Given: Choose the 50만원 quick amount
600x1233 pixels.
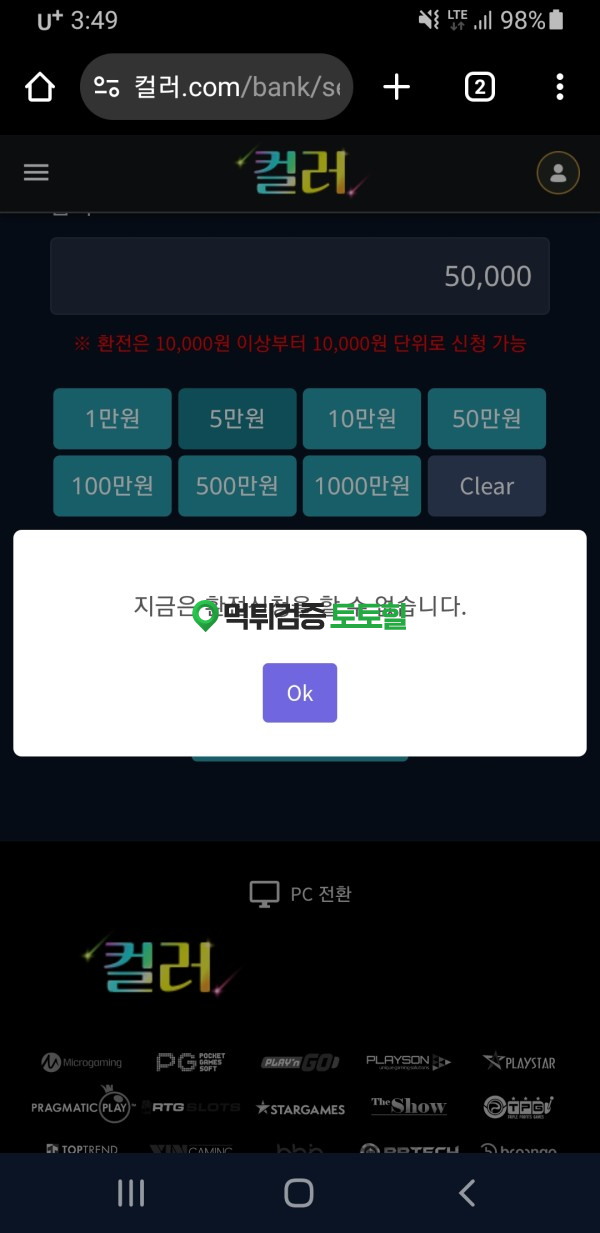Looking at the screenshot, I should pyautogui.click(x=486, y=419).
